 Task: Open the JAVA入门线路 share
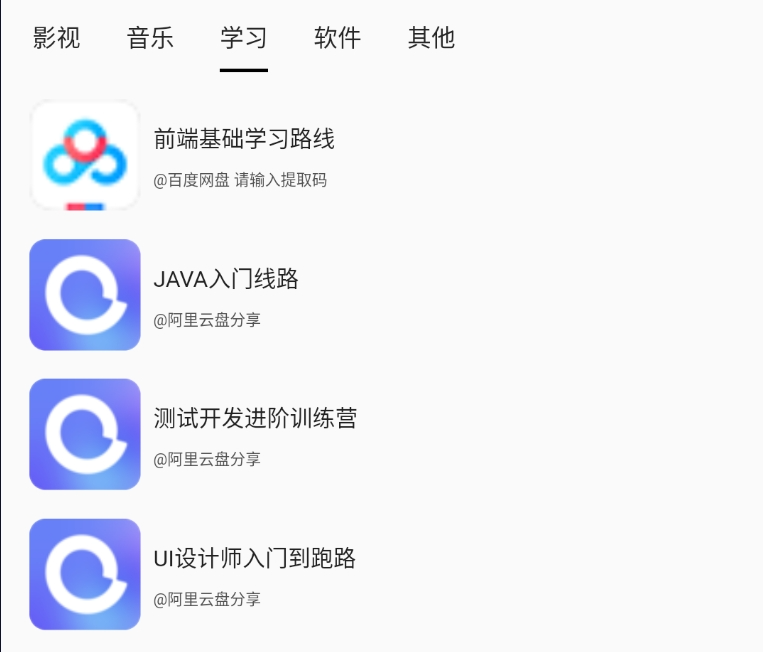pos(226,280)
